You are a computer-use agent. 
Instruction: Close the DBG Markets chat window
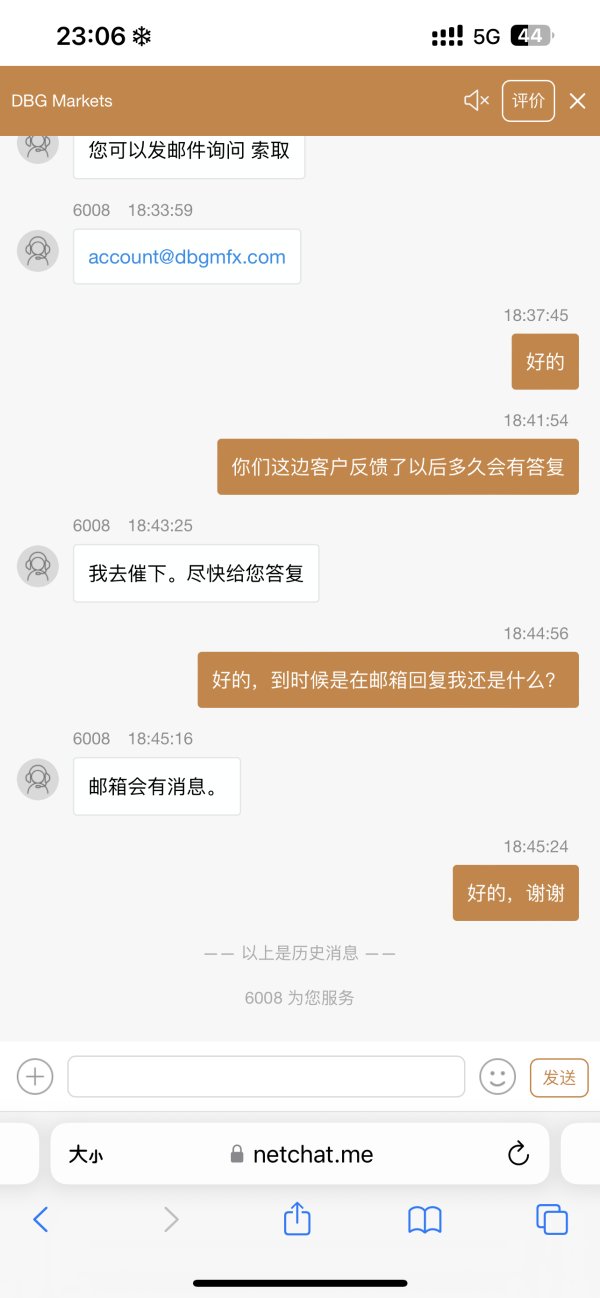[577, 100]
